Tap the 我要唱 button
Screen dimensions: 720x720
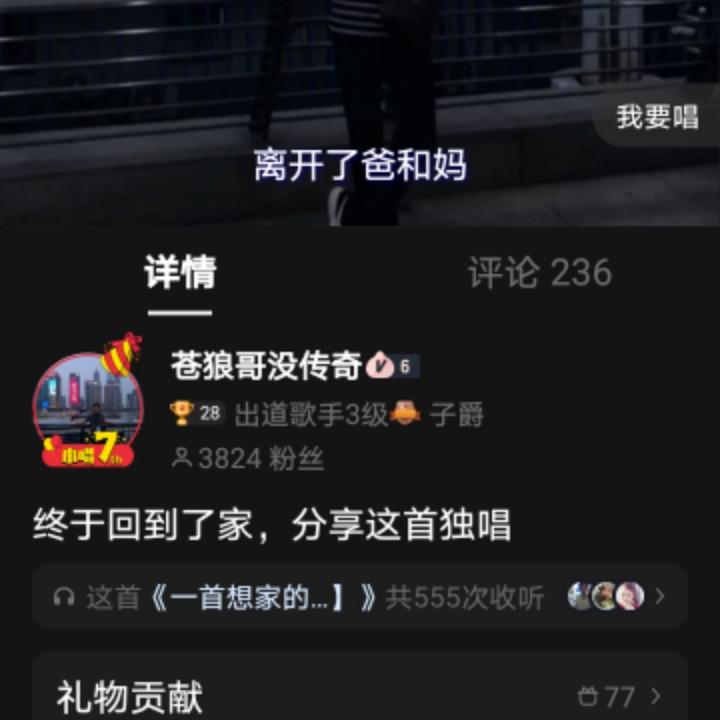coord(657,118)
